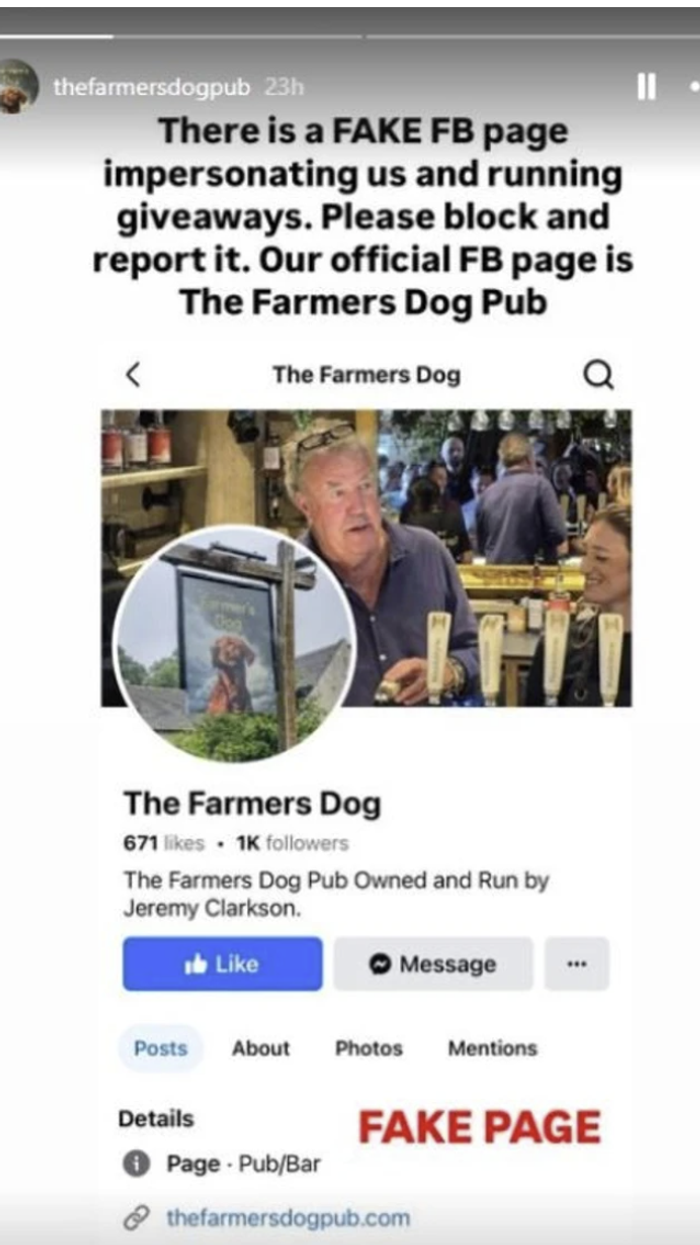Pause the story playback

tap(646, 87)
